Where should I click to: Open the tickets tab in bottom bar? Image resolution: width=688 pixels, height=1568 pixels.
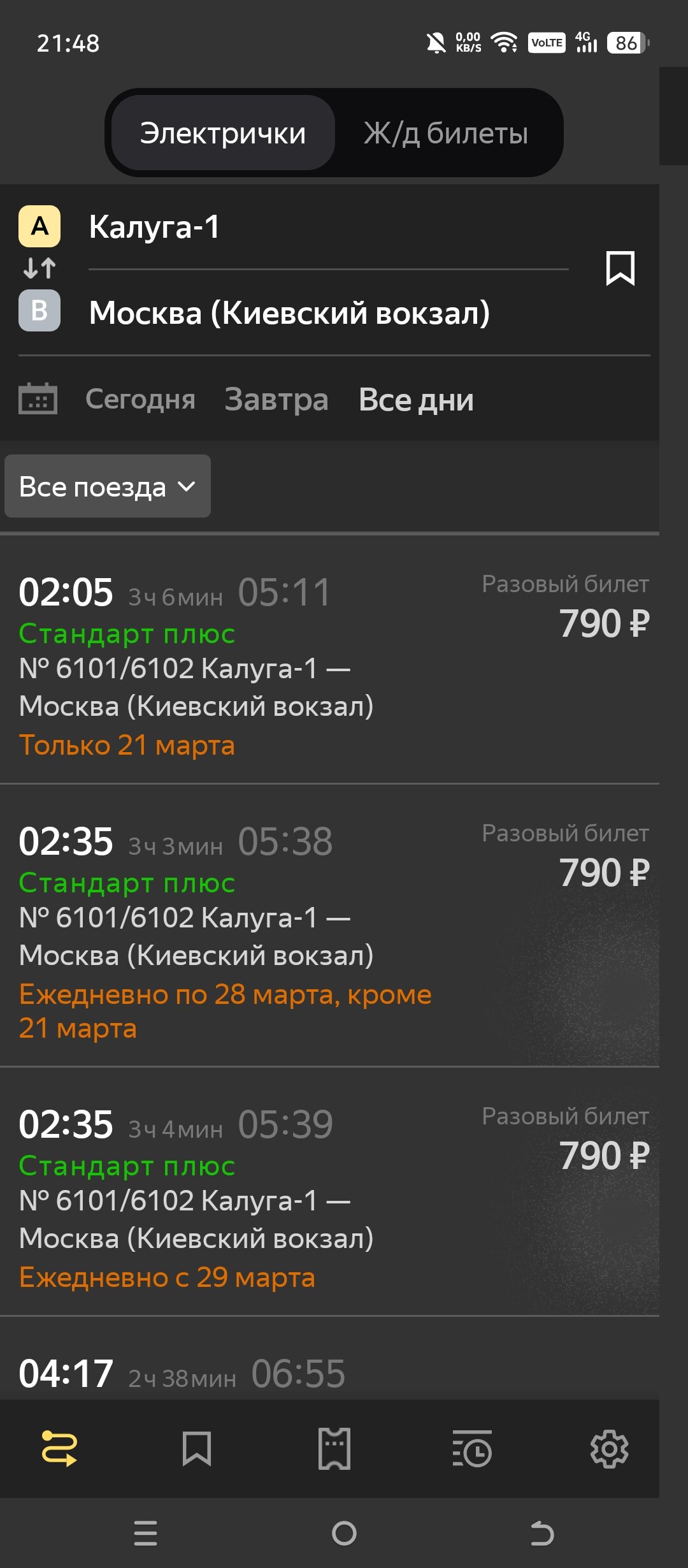click(334, 1448)
